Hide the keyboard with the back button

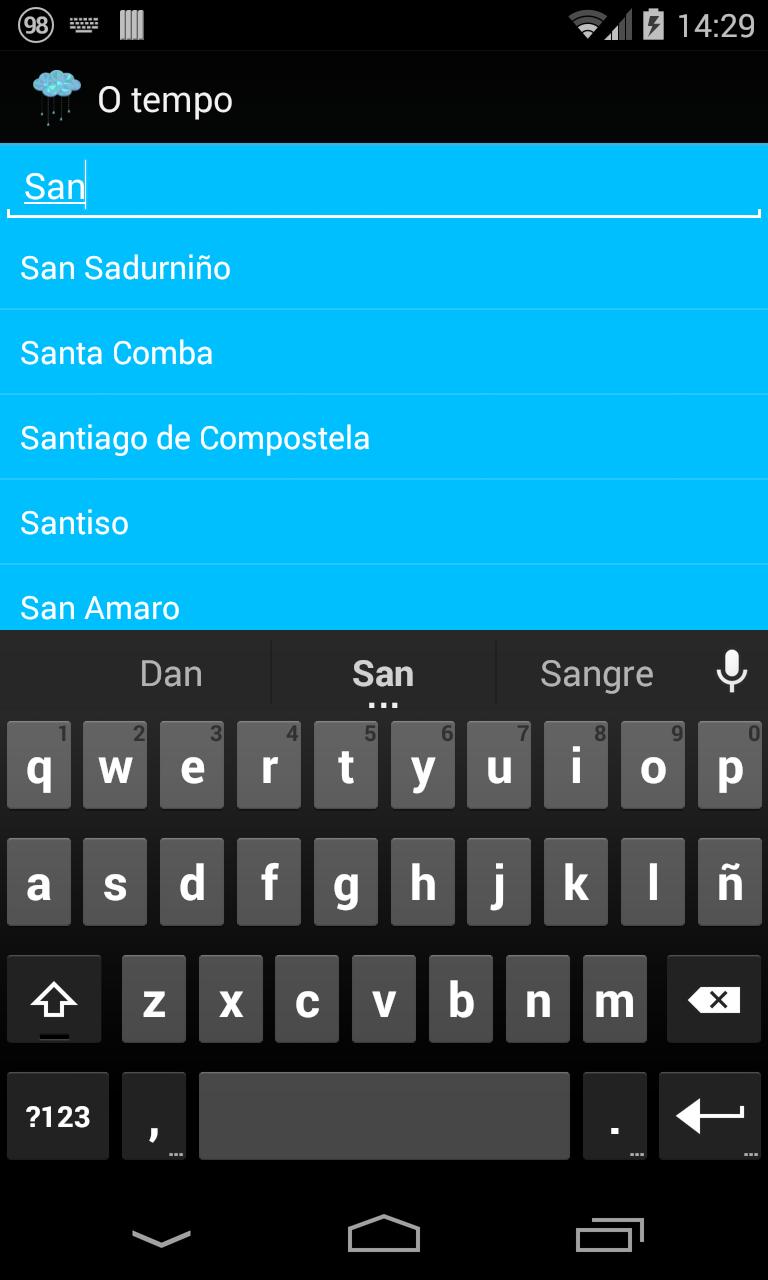click(161, 1237)
